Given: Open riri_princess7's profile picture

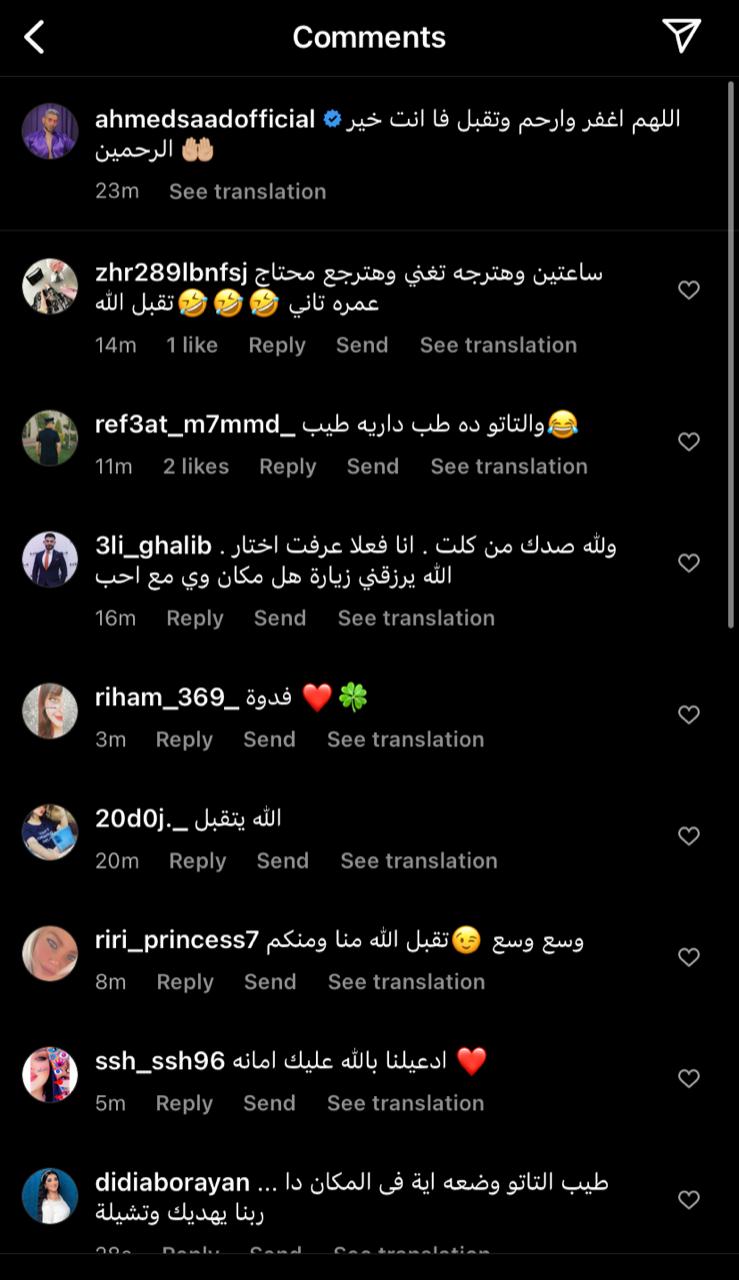Looking at the screenshot, I should 50,953.
